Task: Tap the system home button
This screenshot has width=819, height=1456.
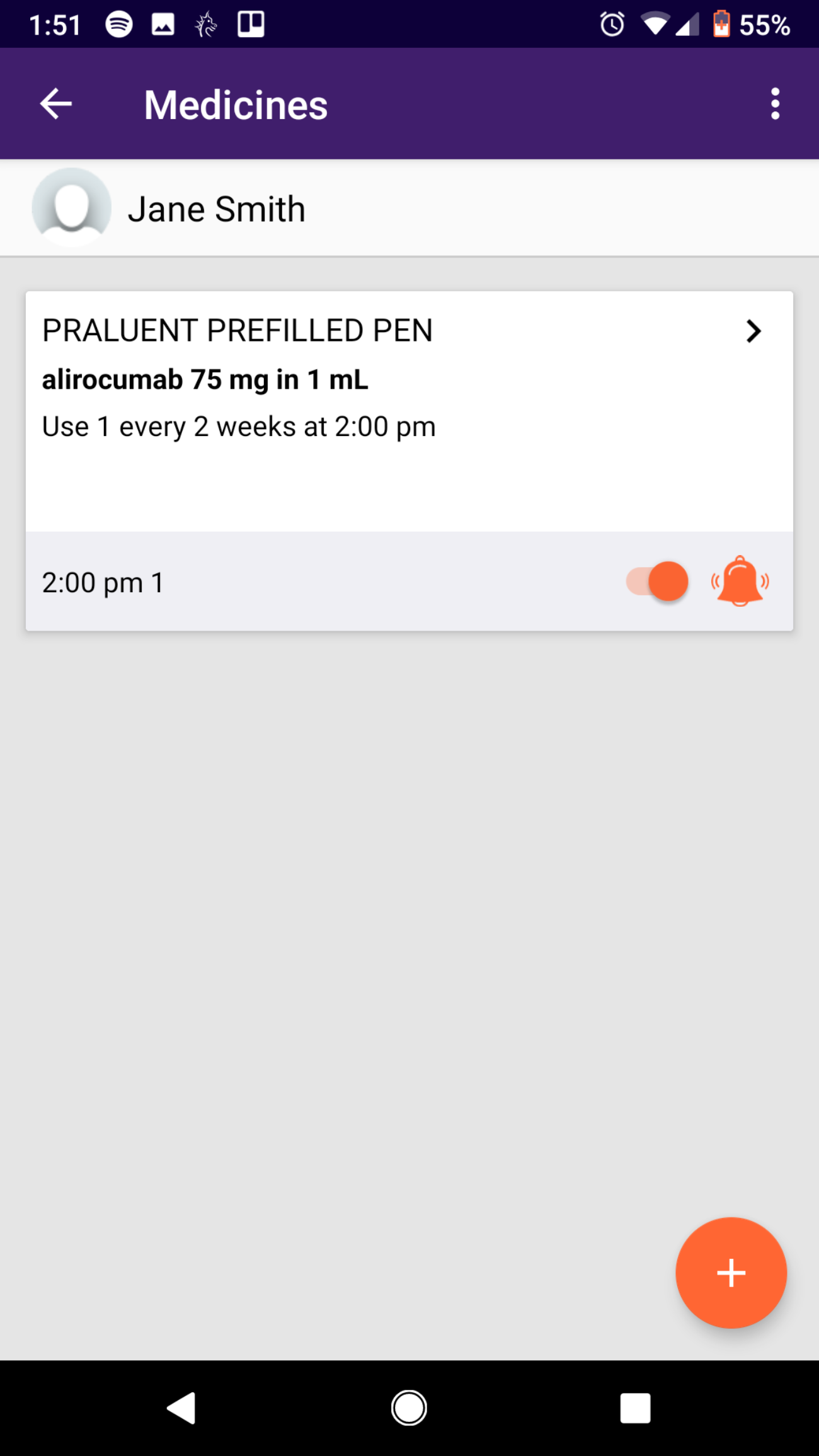Action: [x=409, y=1407]
